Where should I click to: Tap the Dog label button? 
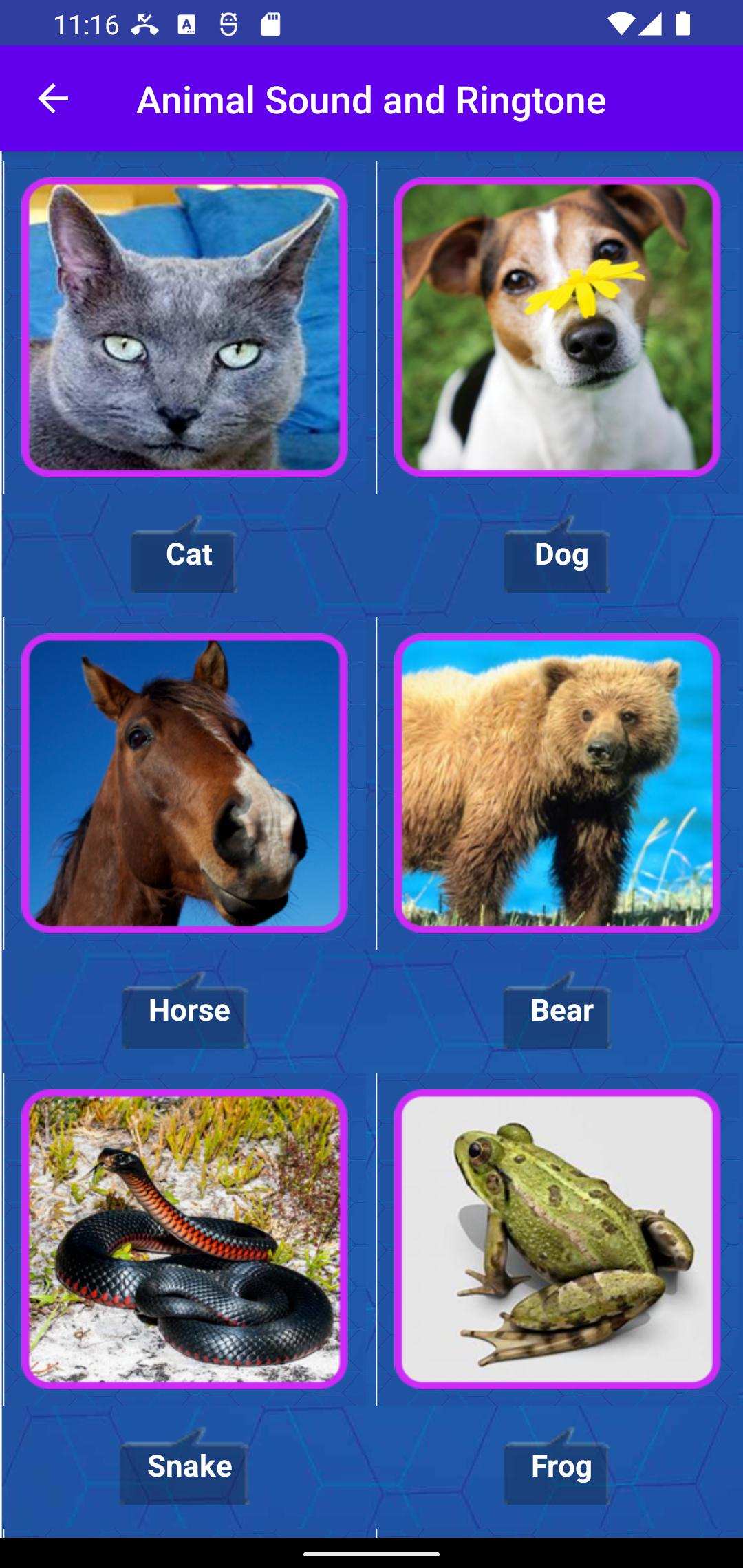click(x=557, y=555)
